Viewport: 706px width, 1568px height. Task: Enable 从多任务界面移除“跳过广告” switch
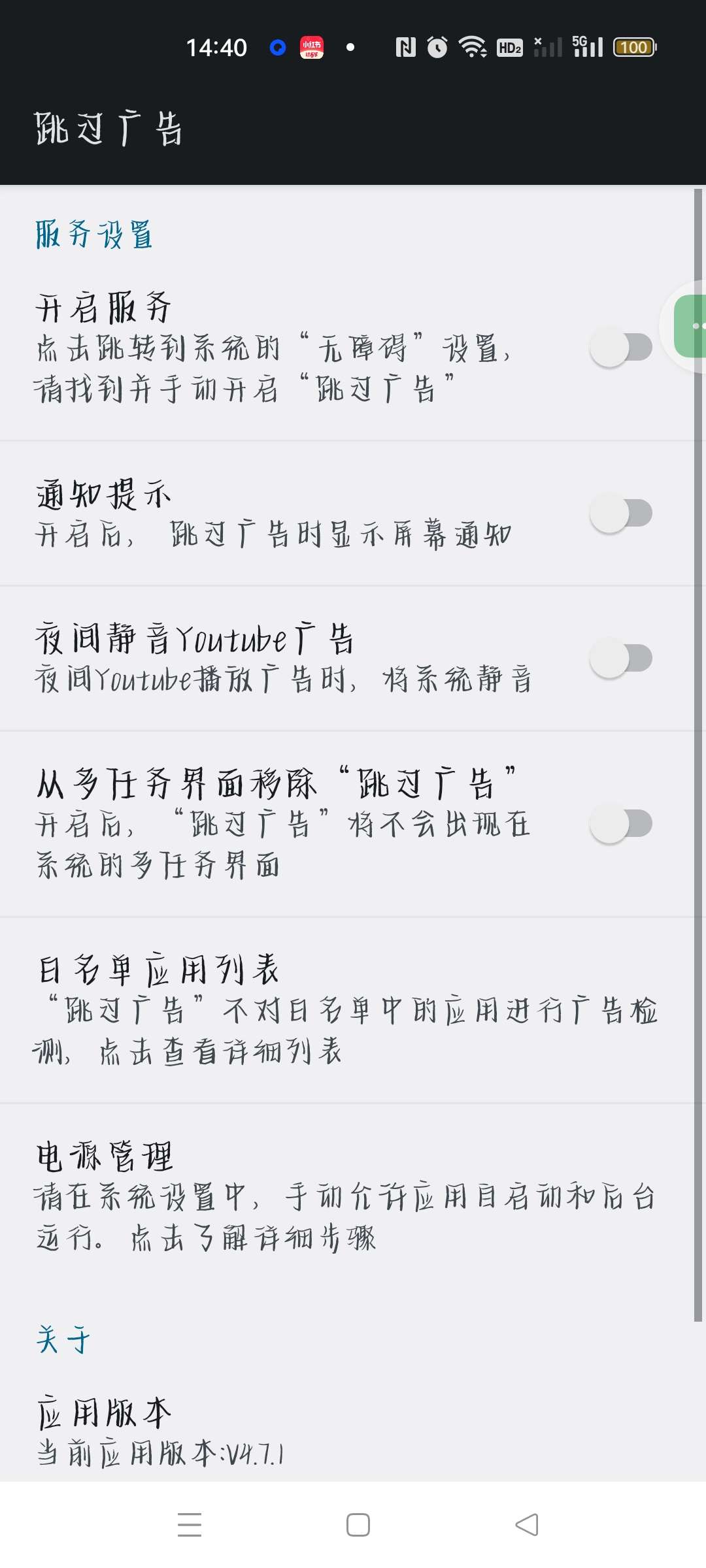[x=621, y=824]
